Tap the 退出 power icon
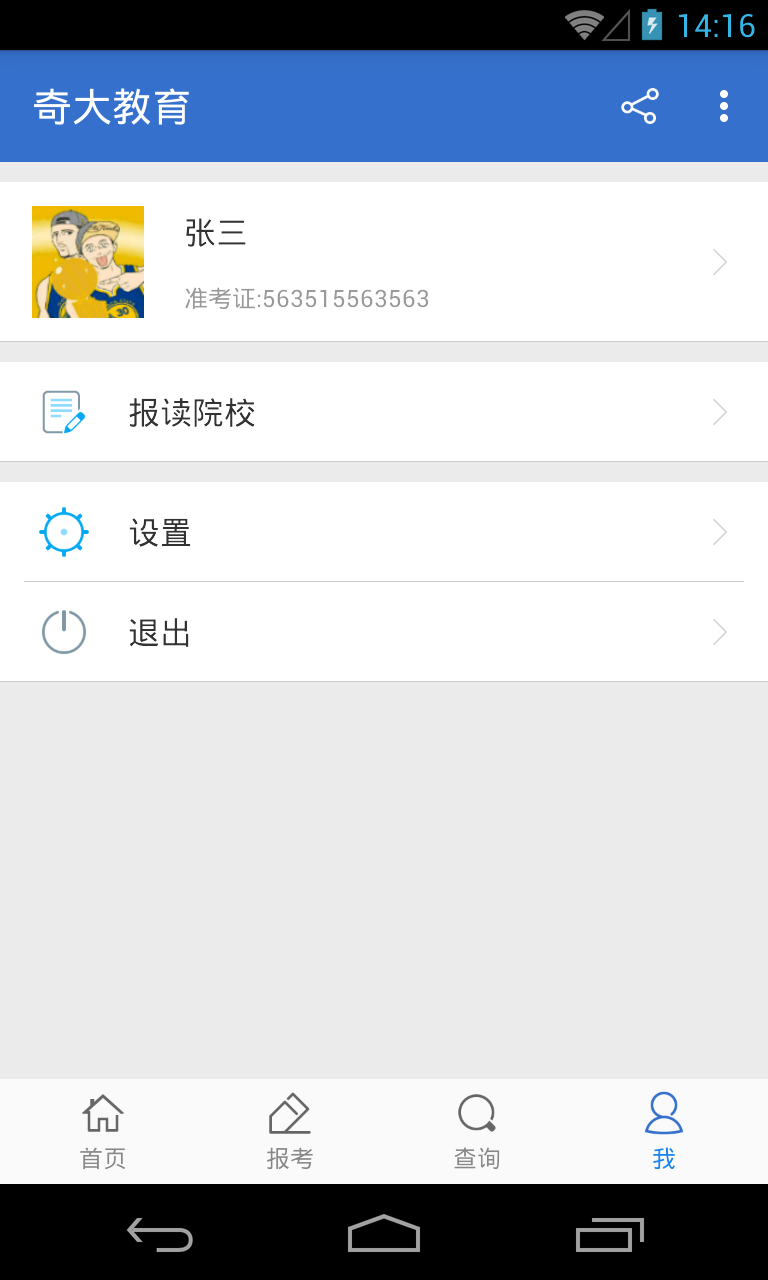Screen dimensions: 768x1280 pyautogui.click(x=63, y=632)
